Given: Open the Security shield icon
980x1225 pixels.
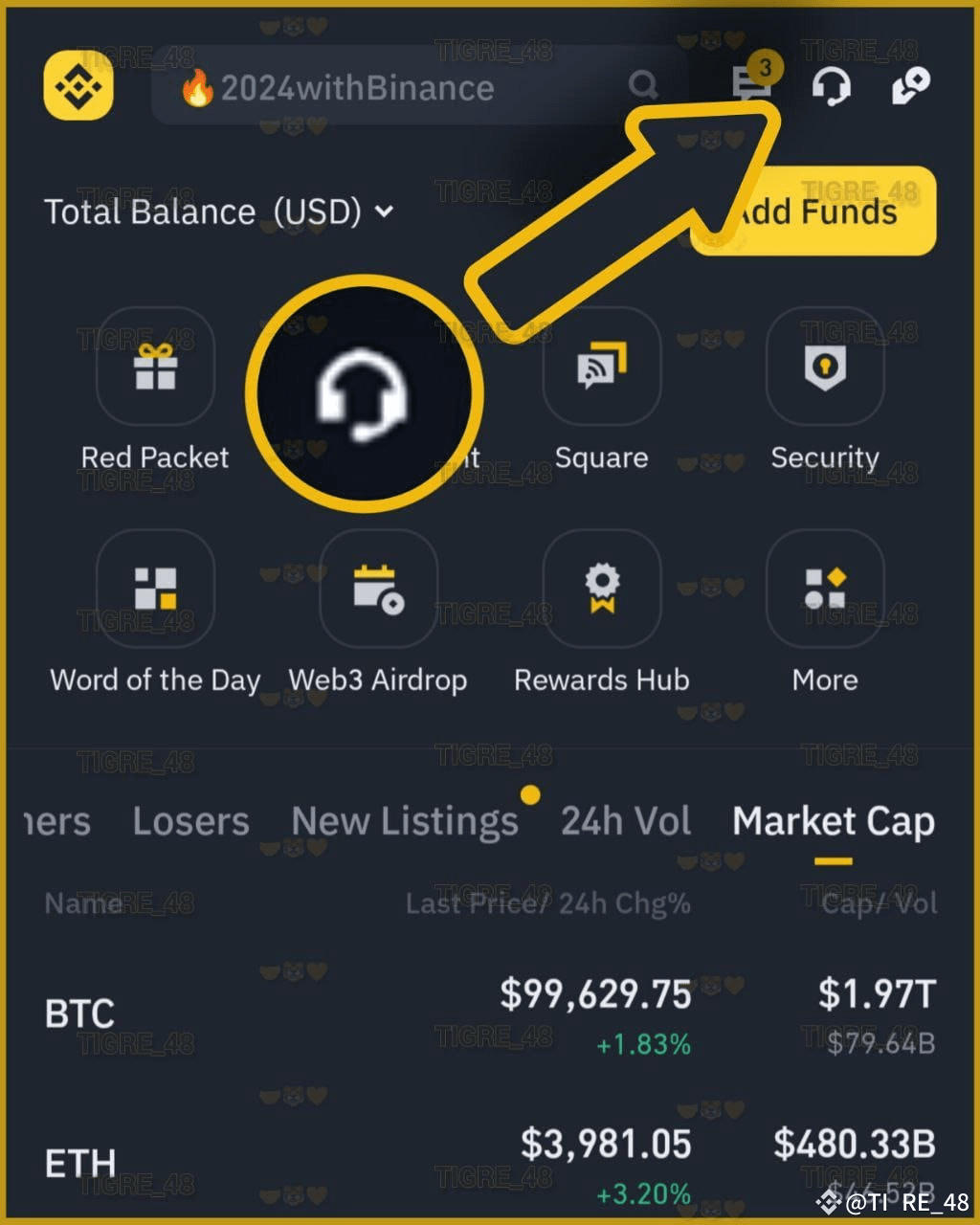Looking at the screenshot, I should click(x=824, y=368).
